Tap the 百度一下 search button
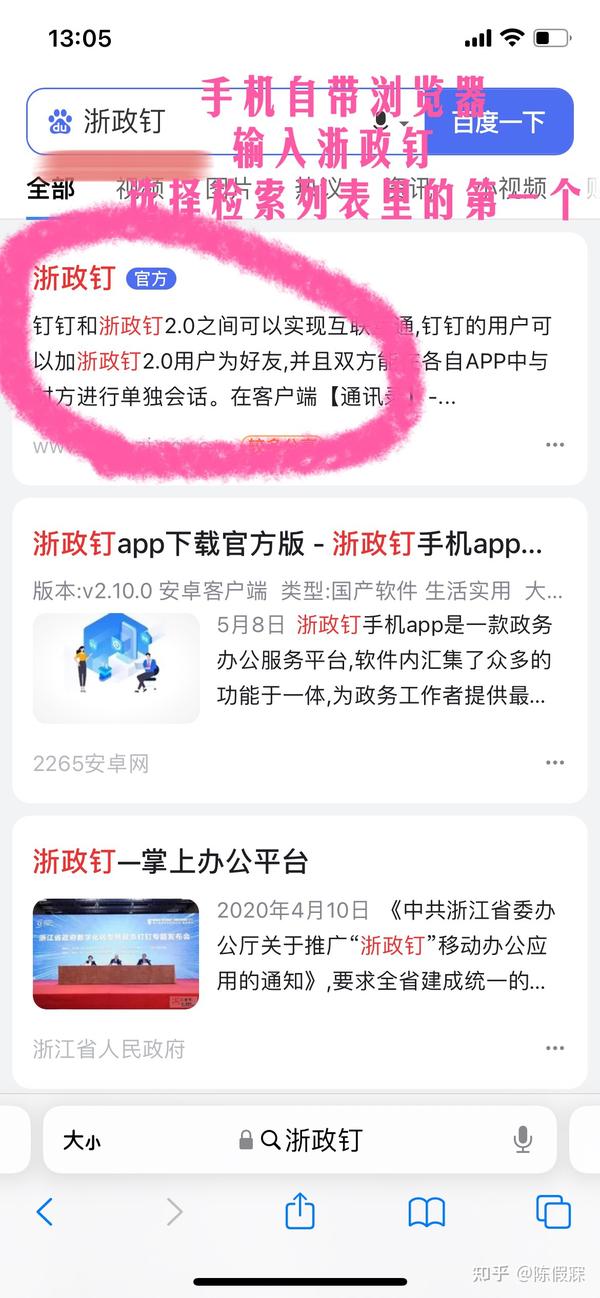 [x=500, y=122]
